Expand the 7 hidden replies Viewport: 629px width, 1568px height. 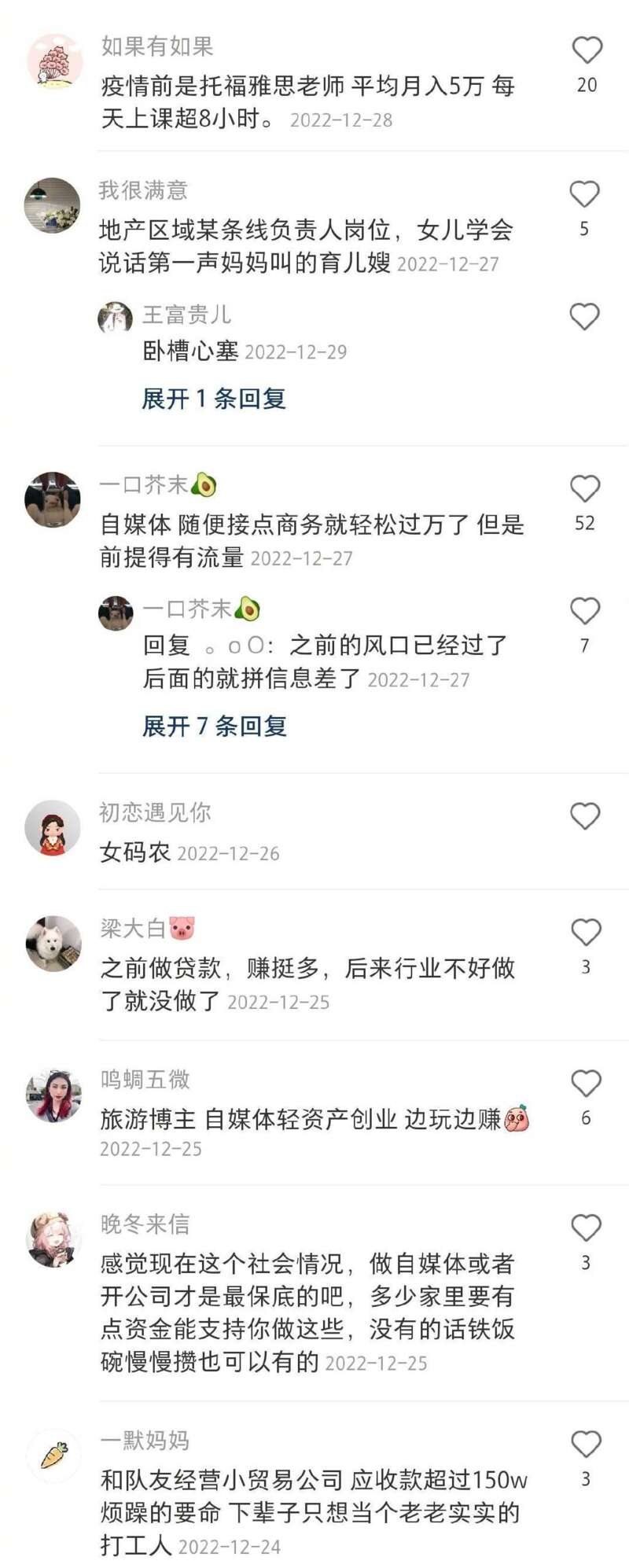[214, 726]
